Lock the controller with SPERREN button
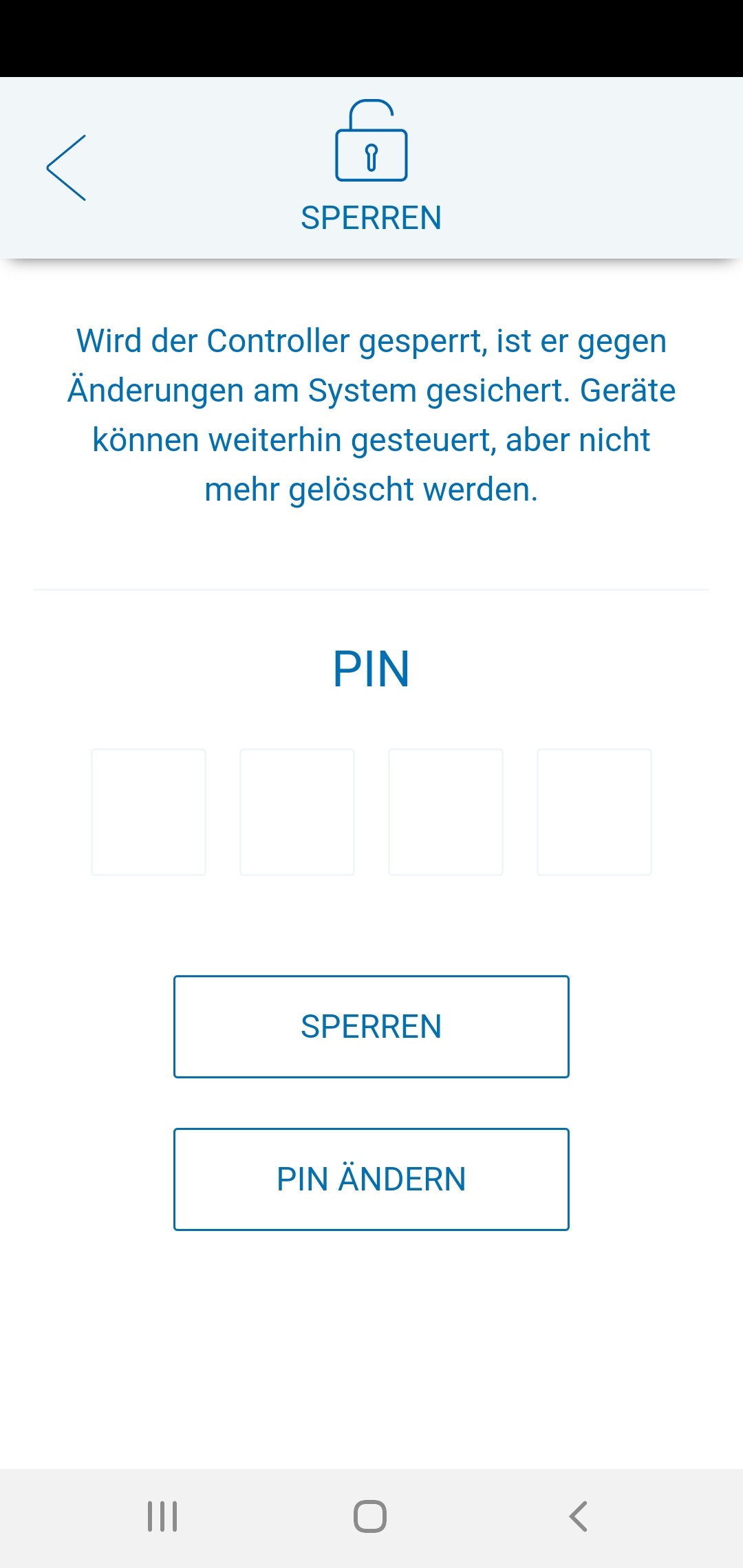 [371, 1027]
